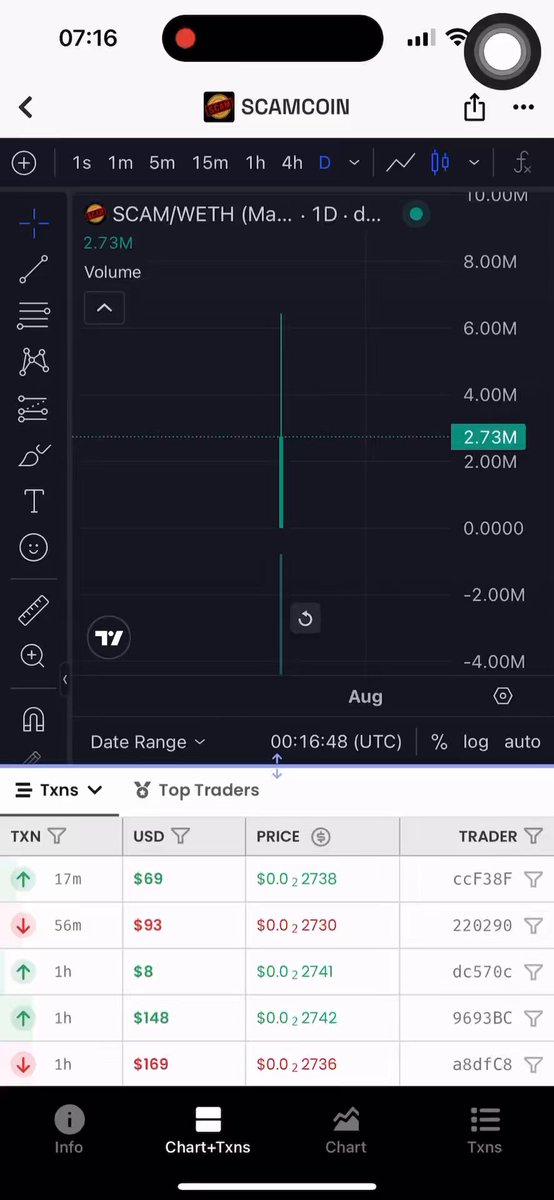
Task: Choose the 15m chart interval
Action: pos(209,162)
